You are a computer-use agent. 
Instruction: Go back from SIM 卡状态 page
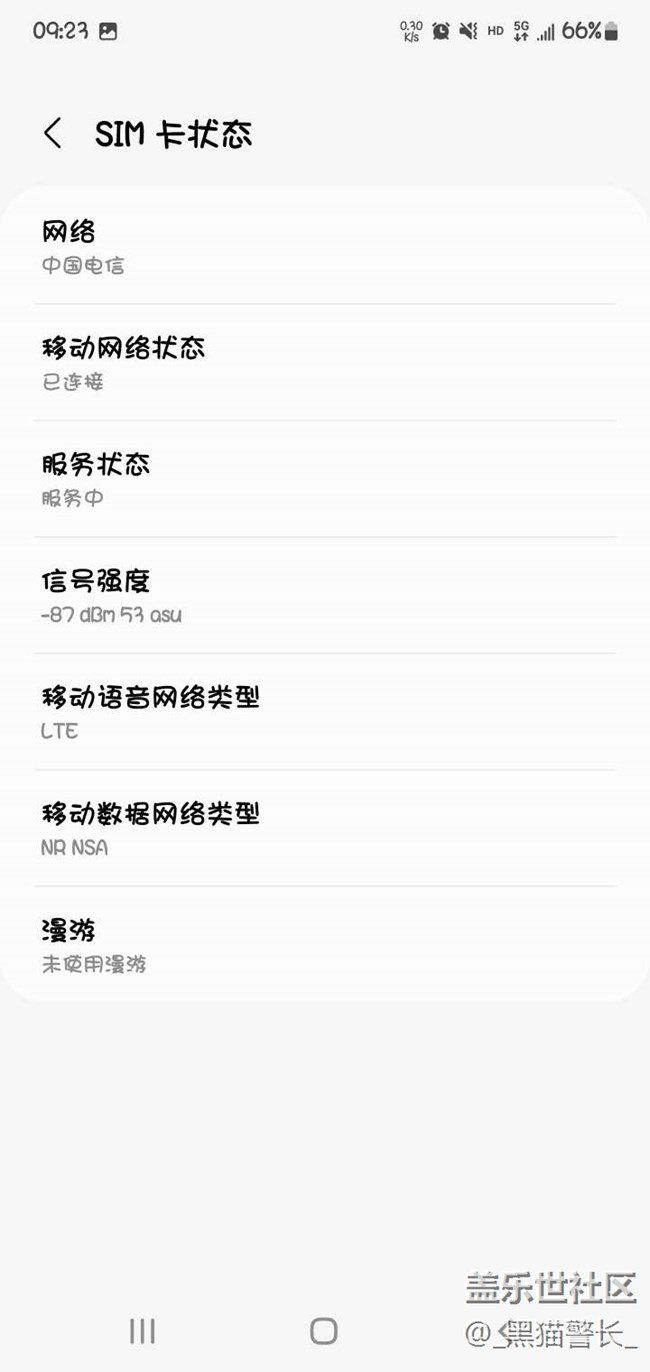tap(53, 133)
